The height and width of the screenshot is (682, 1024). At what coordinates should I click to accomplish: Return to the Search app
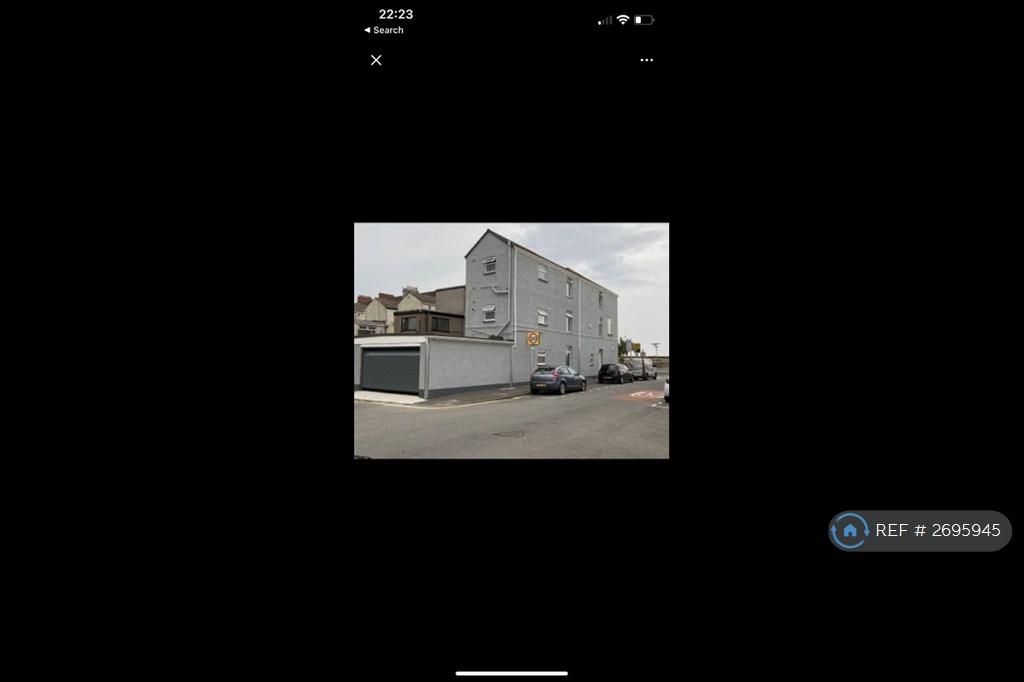(x=384, y=30)
